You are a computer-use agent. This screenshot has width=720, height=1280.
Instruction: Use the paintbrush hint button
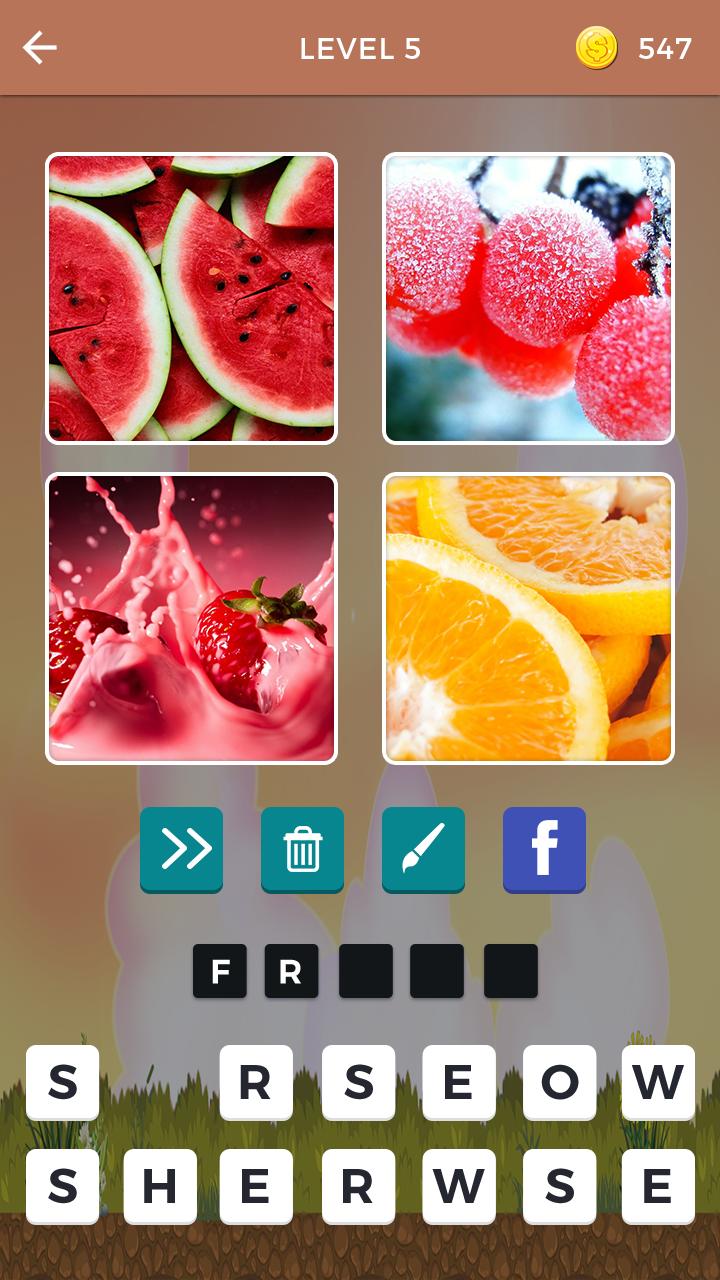point(423,849)
